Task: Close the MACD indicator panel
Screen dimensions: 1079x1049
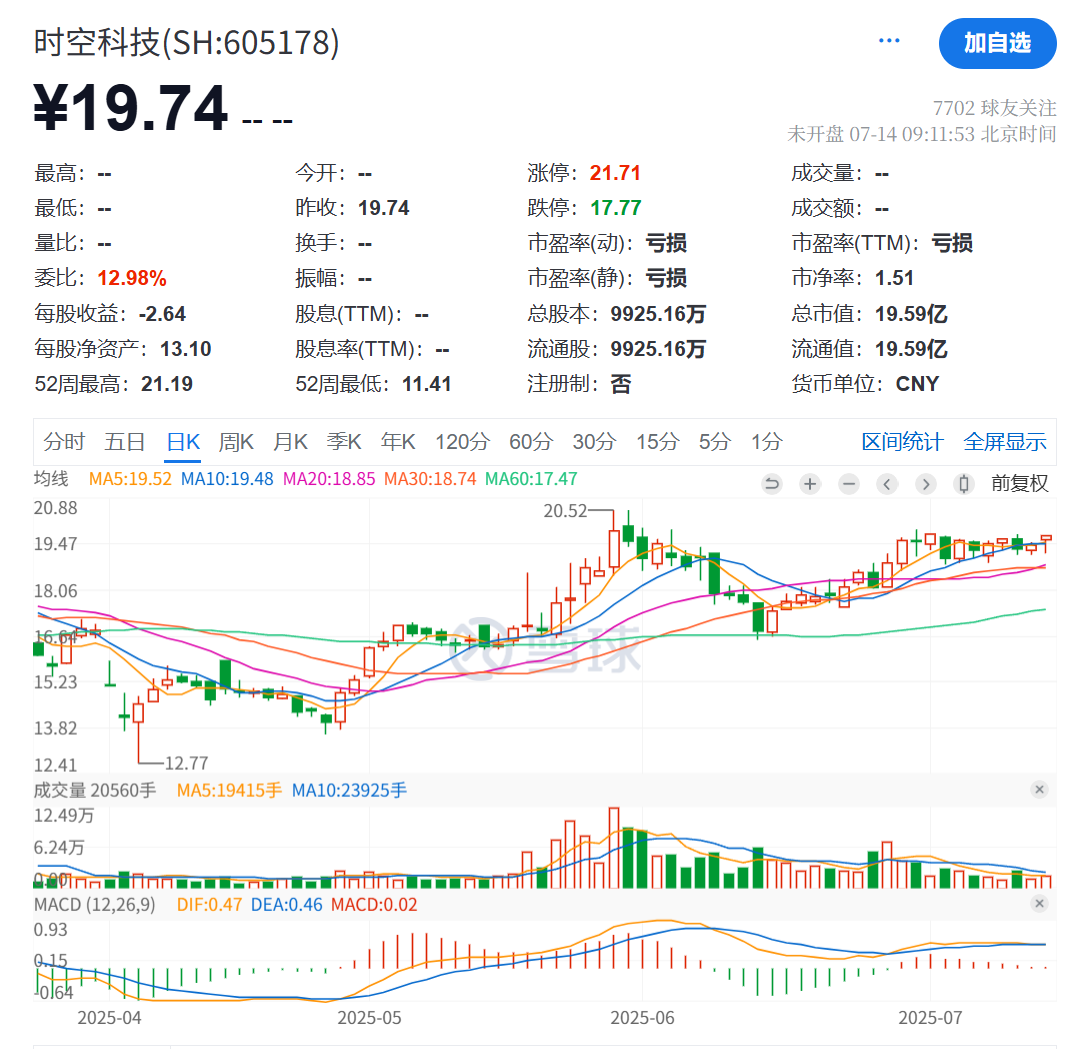Action: point(1039,904)
